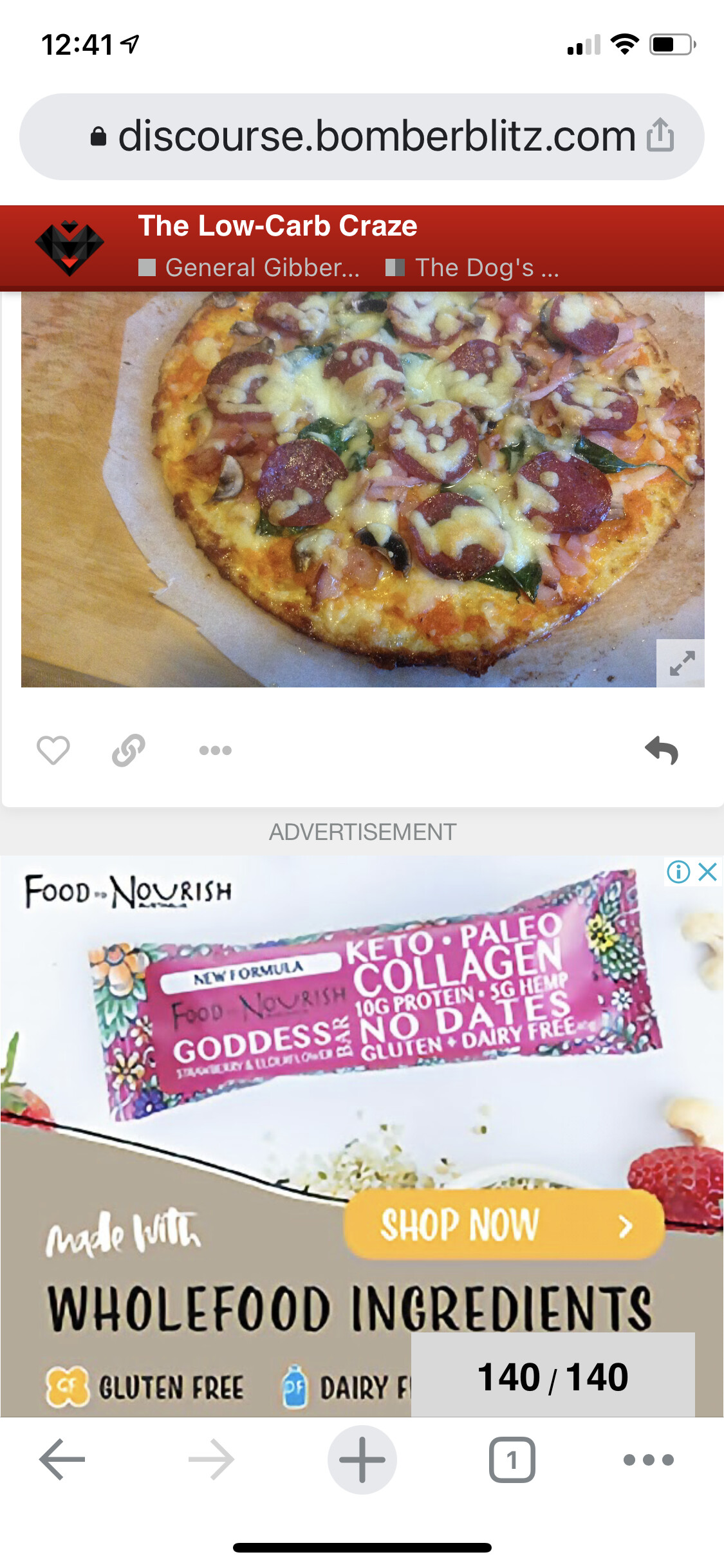
Task: Open the browser's overflow menu
Action: click(x=649, y=1459)
